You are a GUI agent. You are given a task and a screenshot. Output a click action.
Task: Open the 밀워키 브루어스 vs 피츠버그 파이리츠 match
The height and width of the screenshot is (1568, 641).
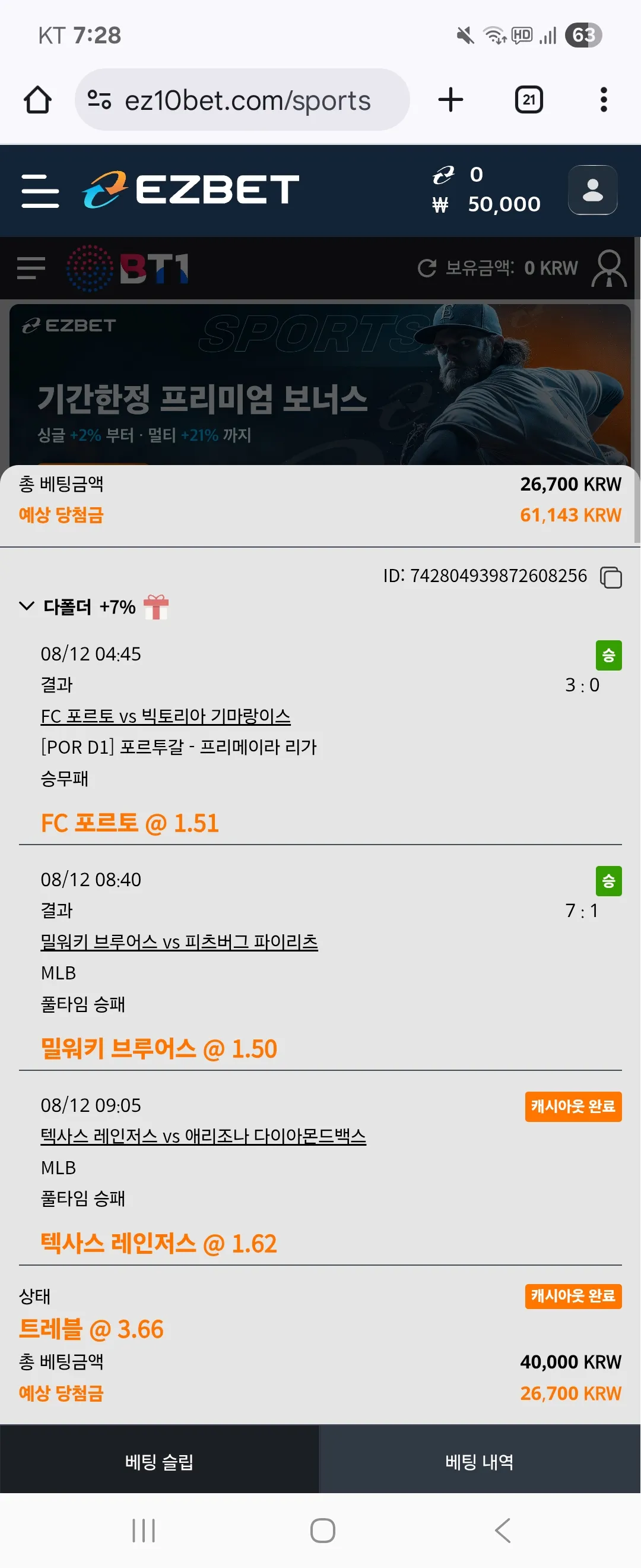(179, 941)
